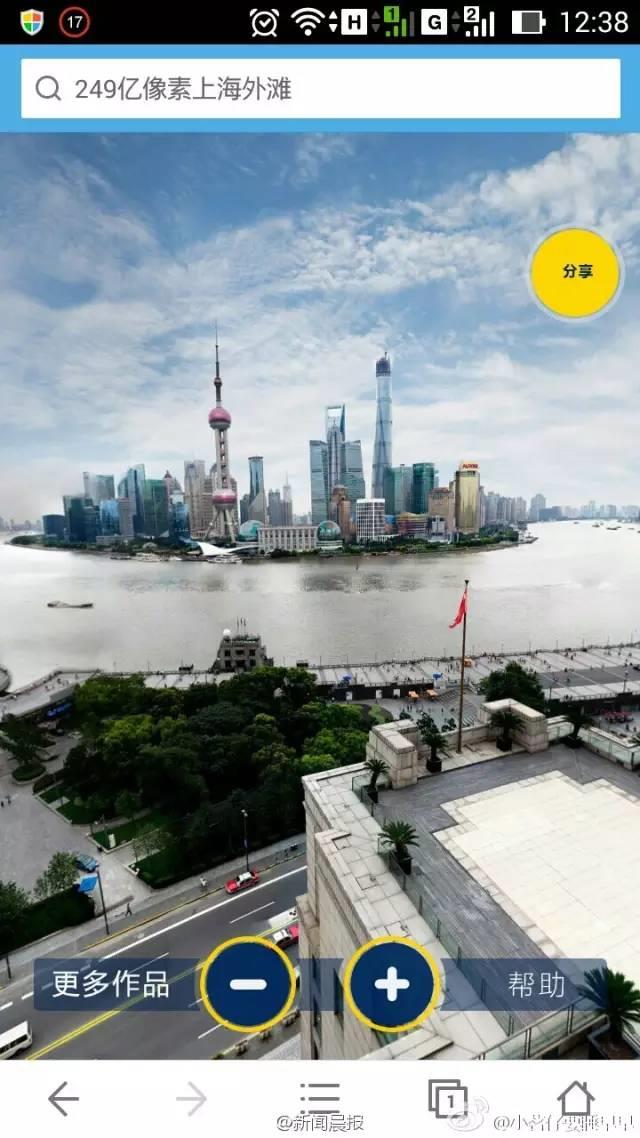Zoom out with the minus button

point(247,984)
